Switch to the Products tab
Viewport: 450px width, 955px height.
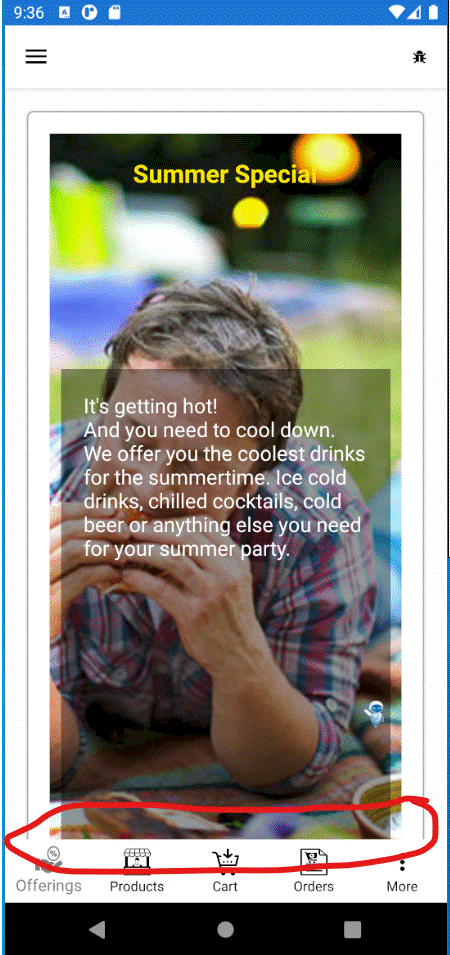coord(137,870)
